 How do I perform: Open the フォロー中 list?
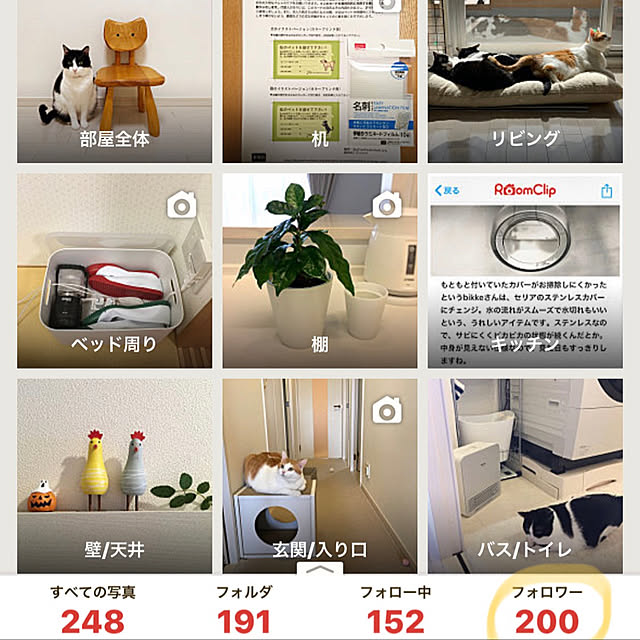(395, 610)
